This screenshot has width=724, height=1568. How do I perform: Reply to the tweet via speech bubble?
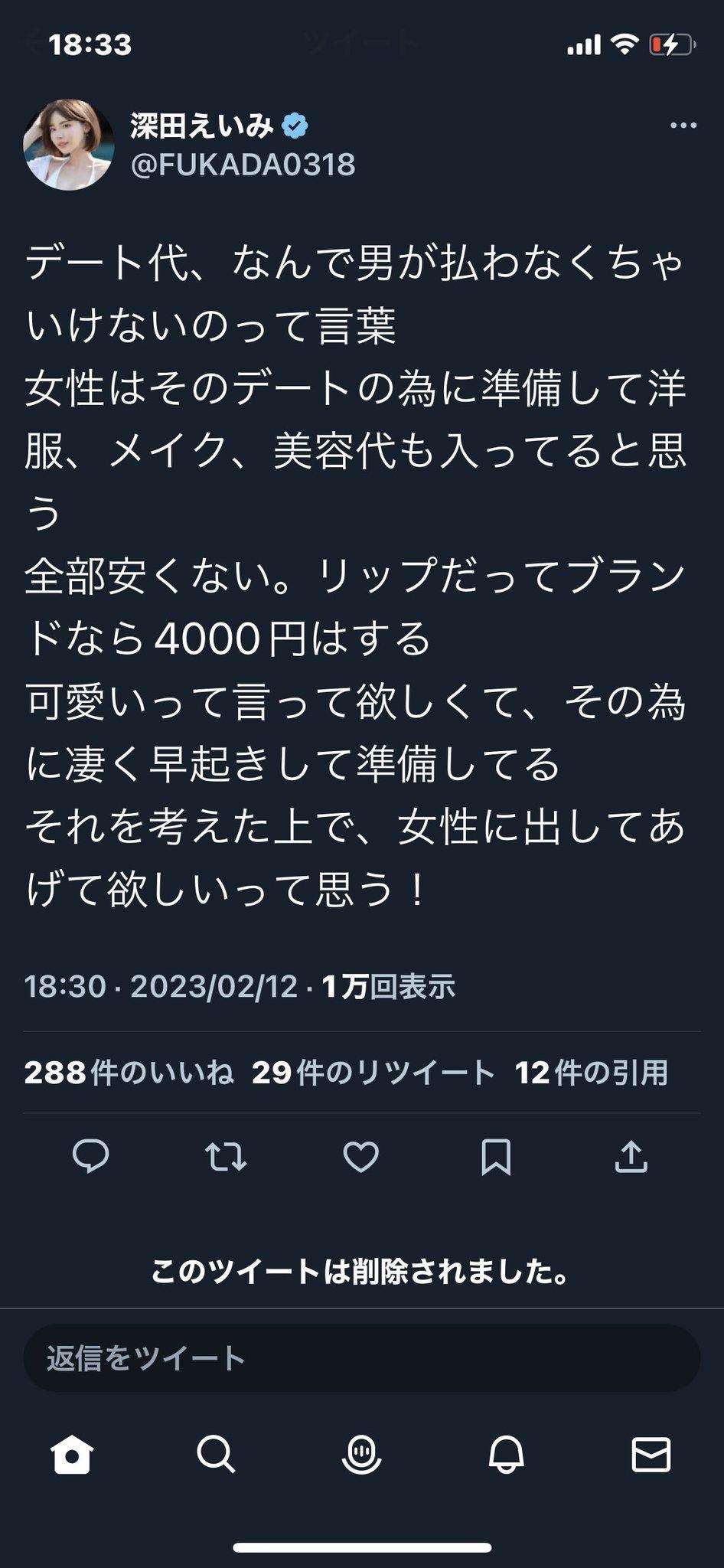coord(91,1157)
